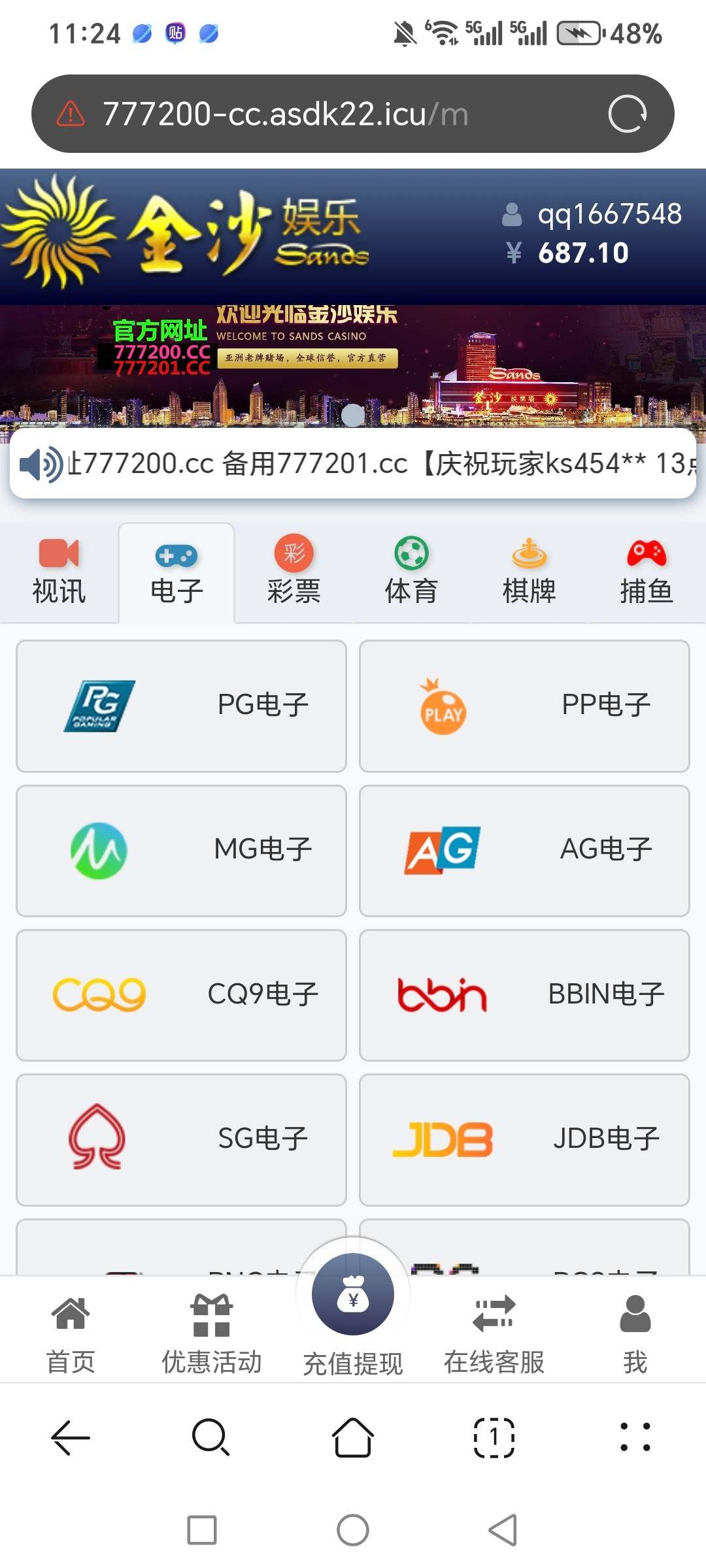Open the PP电子 game card
Viewport: 706px width, 1568px height.
tap(524, 706)
